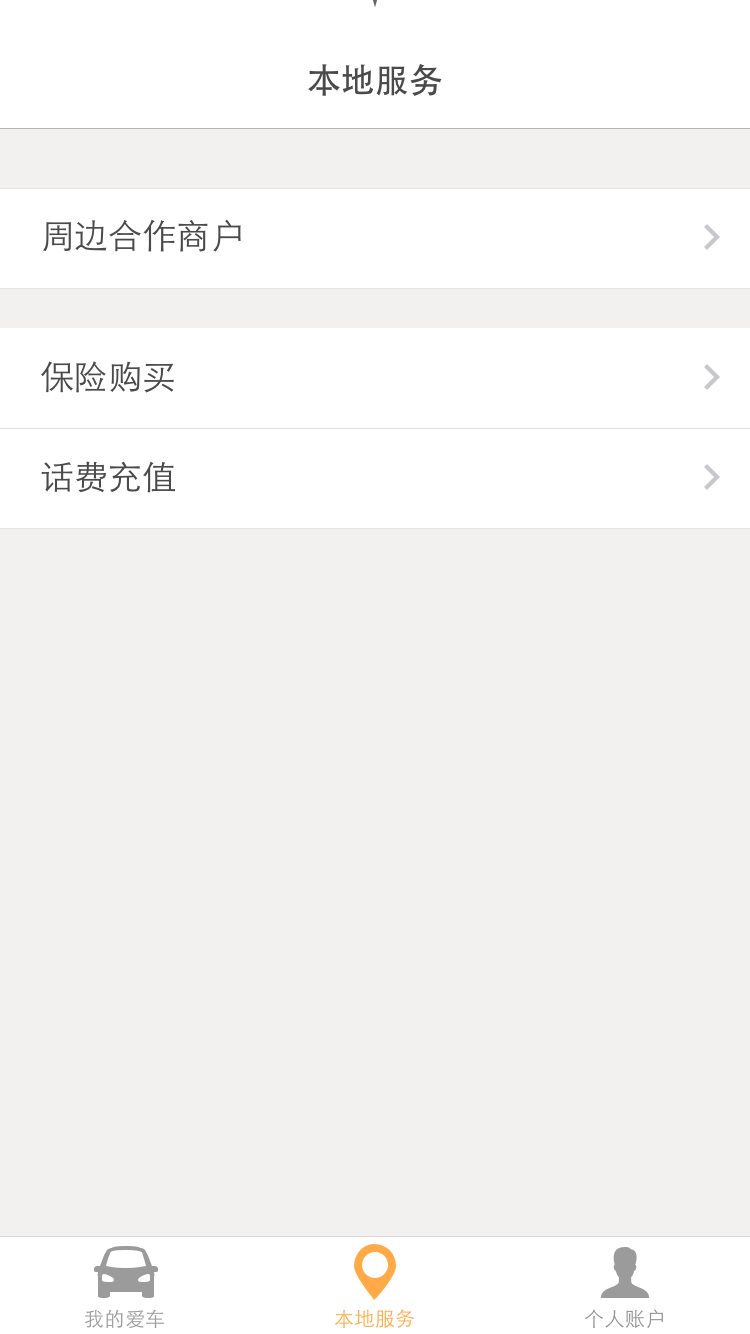Tap the 本地服务 page title
750x1334 pixels.
[374, 80]
